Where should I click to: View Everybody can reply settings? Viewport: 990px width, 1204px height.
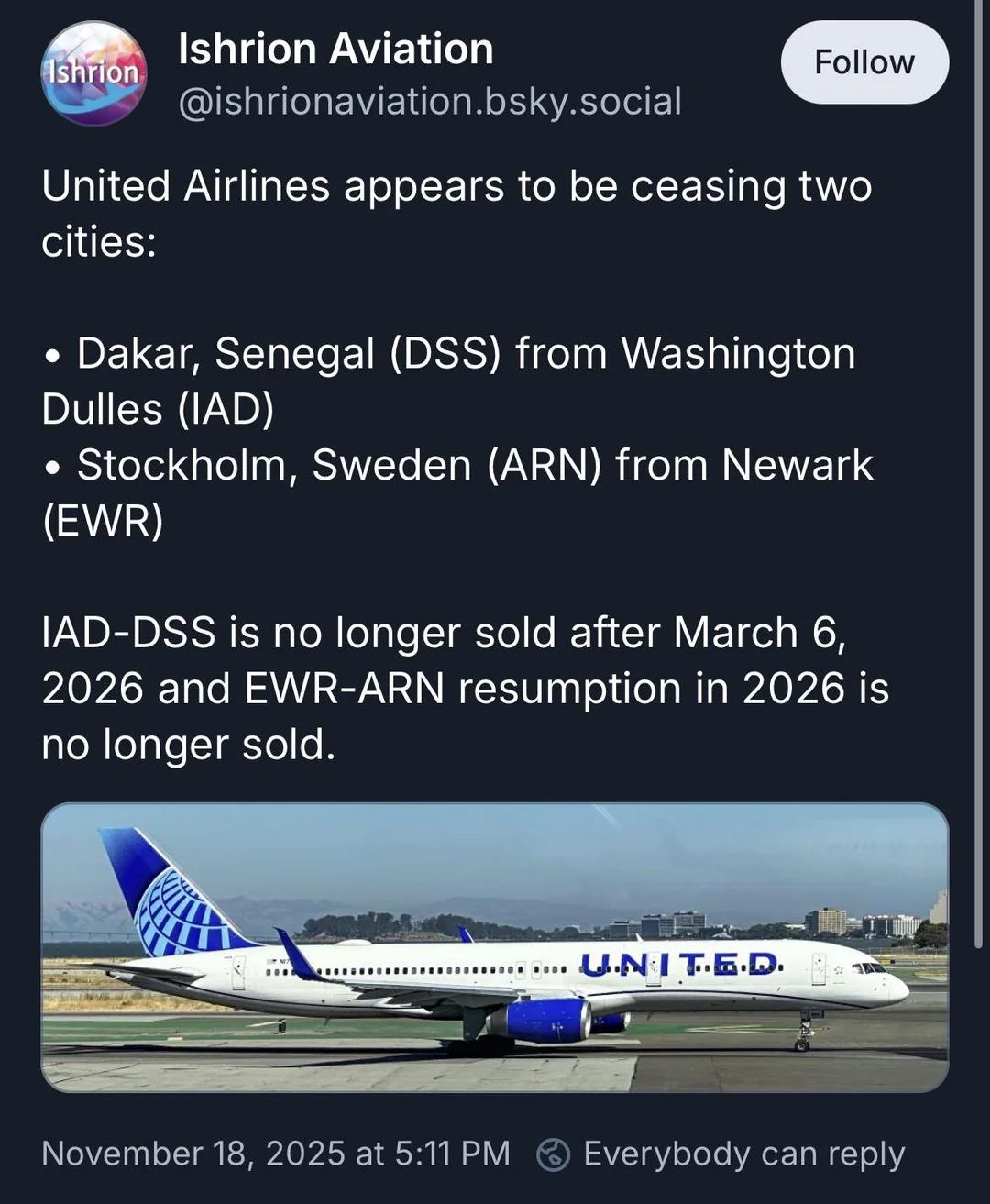pyautogui.click(x=720, y=1154)
